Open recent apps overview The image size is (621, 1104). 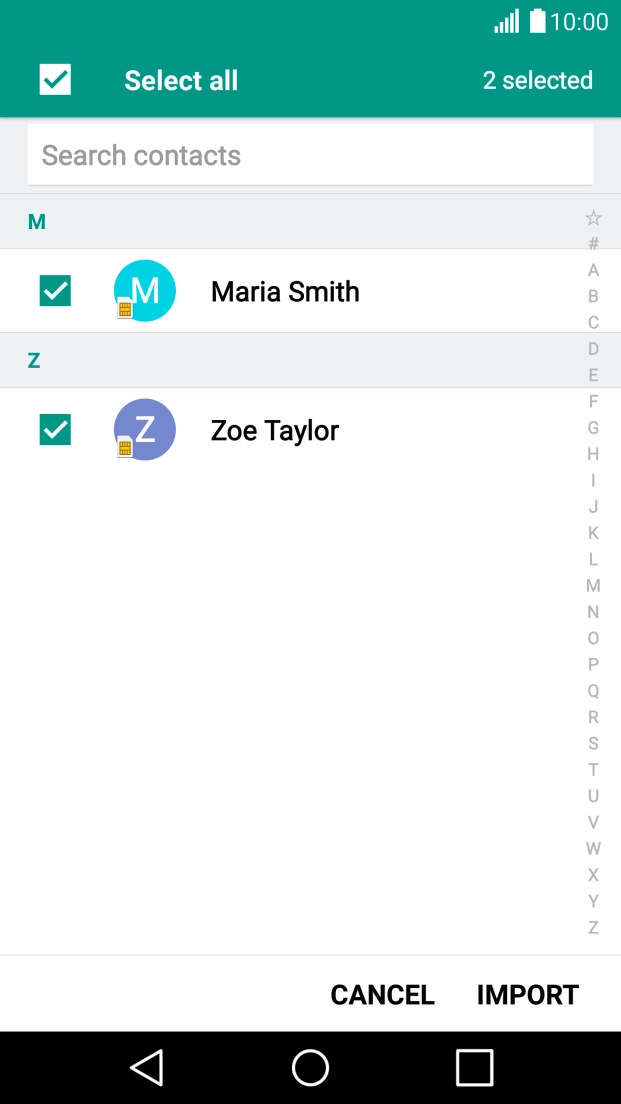coord(474,1067)
